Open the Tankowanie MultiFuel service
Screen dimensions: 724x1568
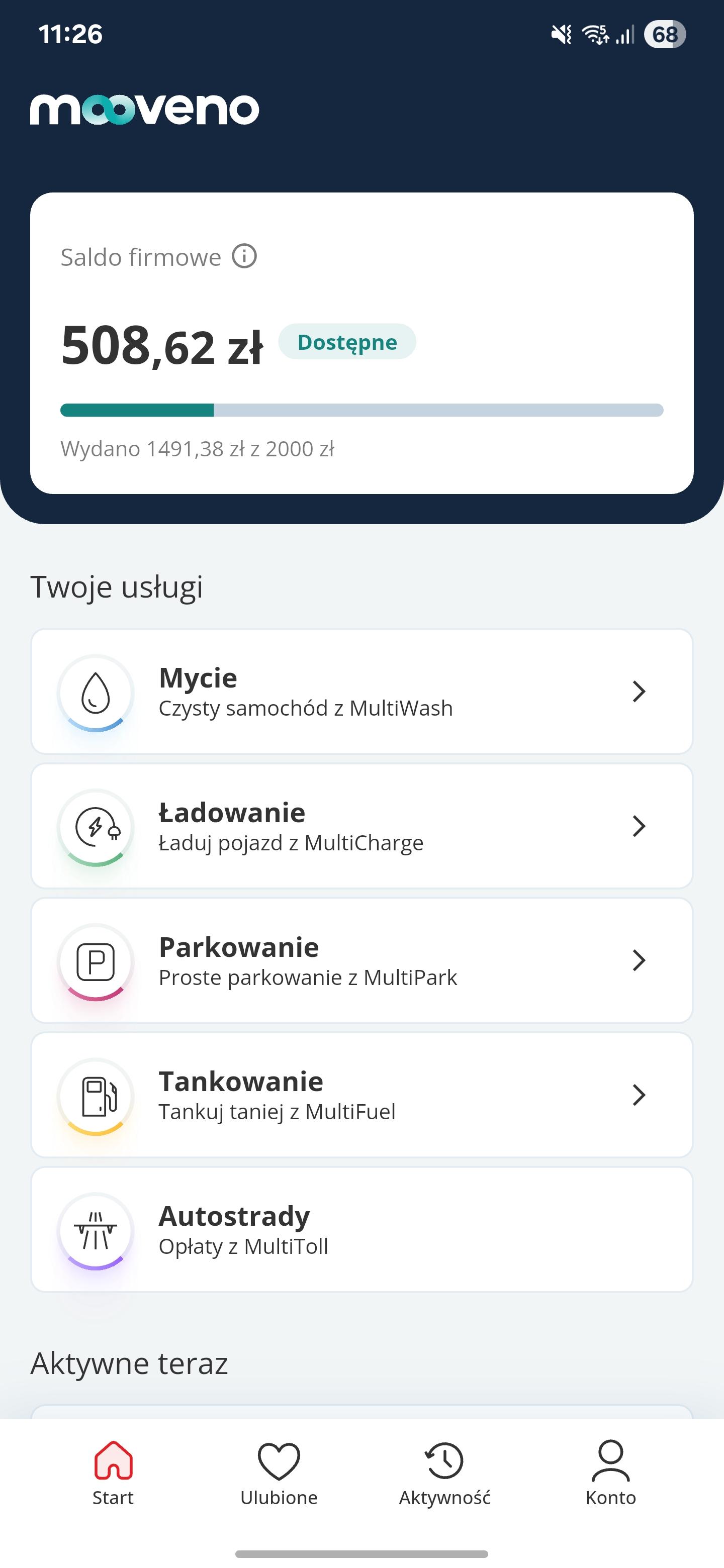[x=361, y=1095]
